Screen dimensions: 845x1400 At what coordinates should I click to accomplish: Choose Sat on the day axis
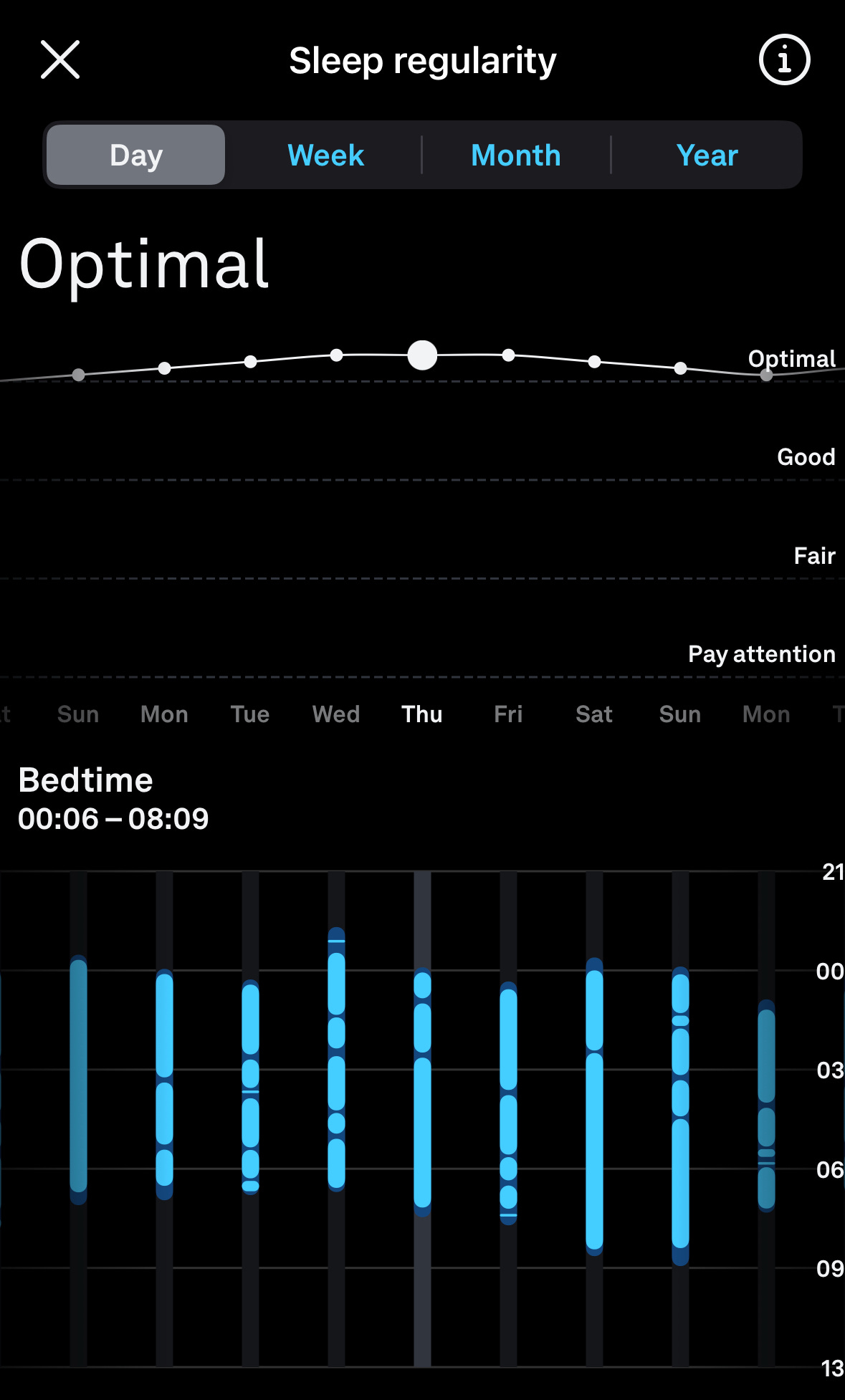[594, 714]
